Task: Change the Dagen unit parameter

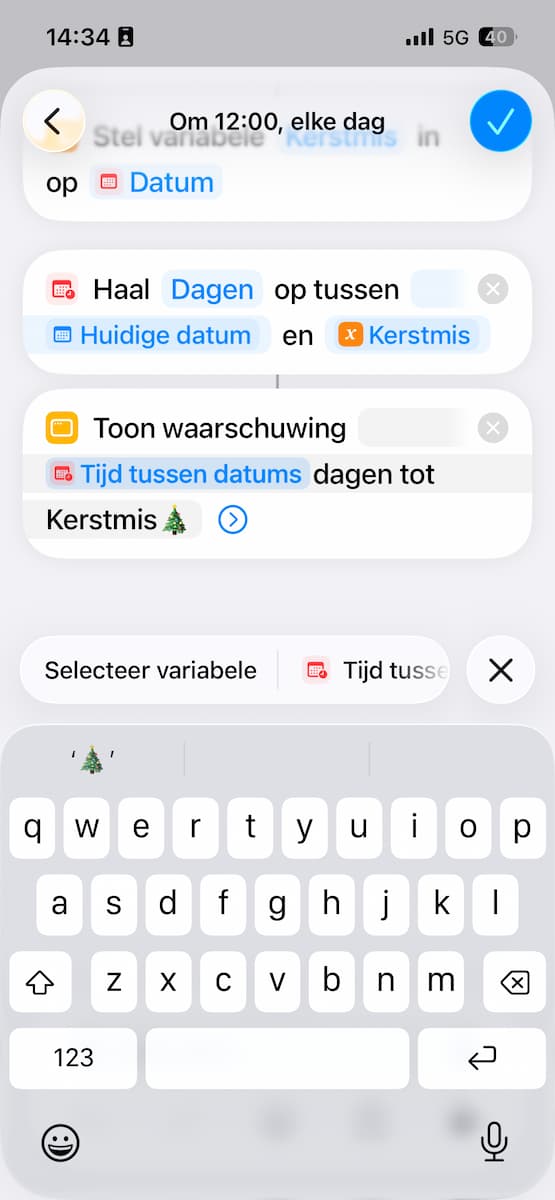Action: 212,290
